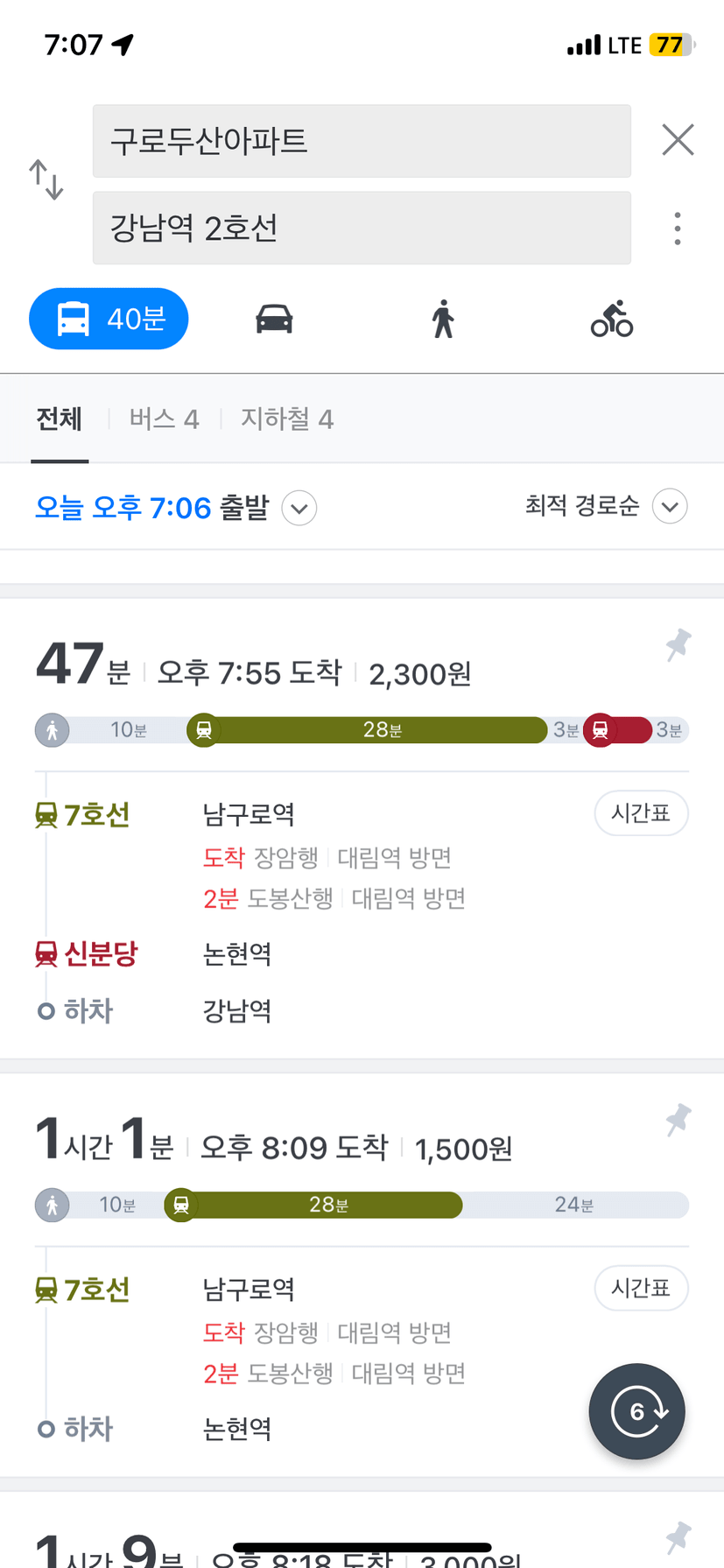Screen dimensions: 724x1568
Task: Switch to bicycle directions
Action: pyautogui.click(x=612, y=319)
